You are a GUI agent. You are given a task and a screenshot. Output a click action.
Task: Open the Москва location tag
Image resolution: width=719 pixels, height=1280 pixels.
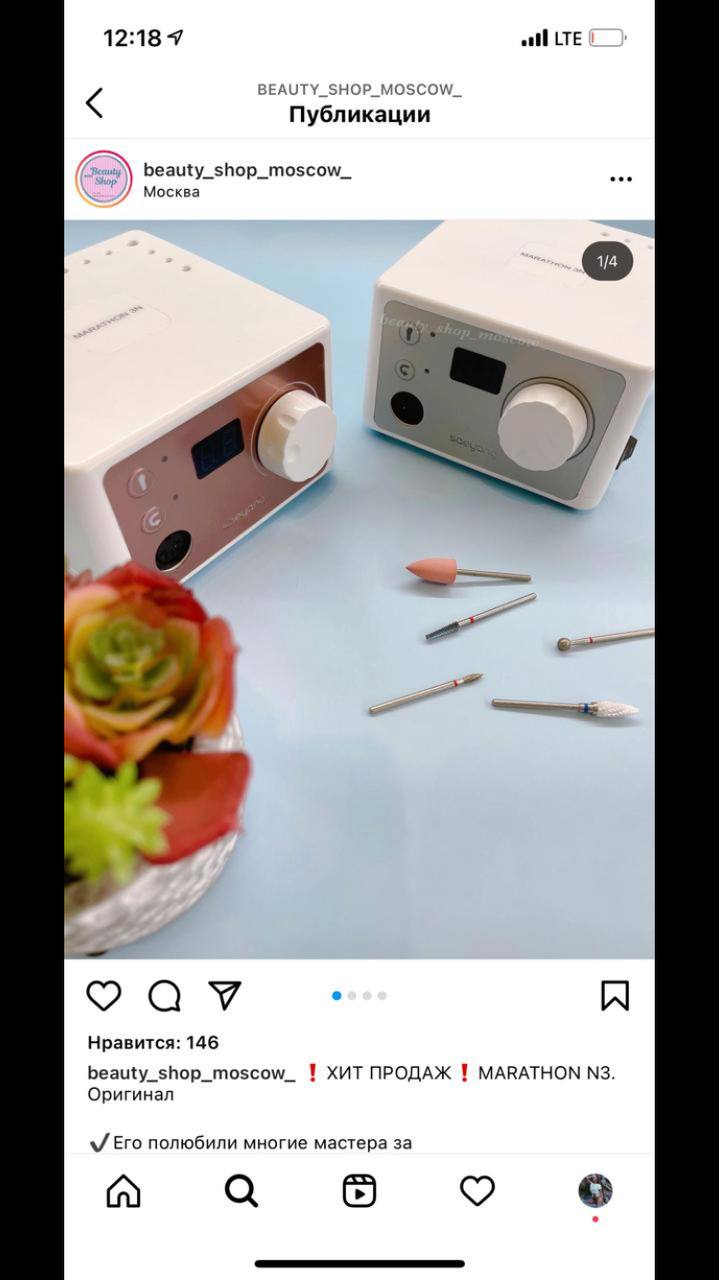(x=171, y=192)
